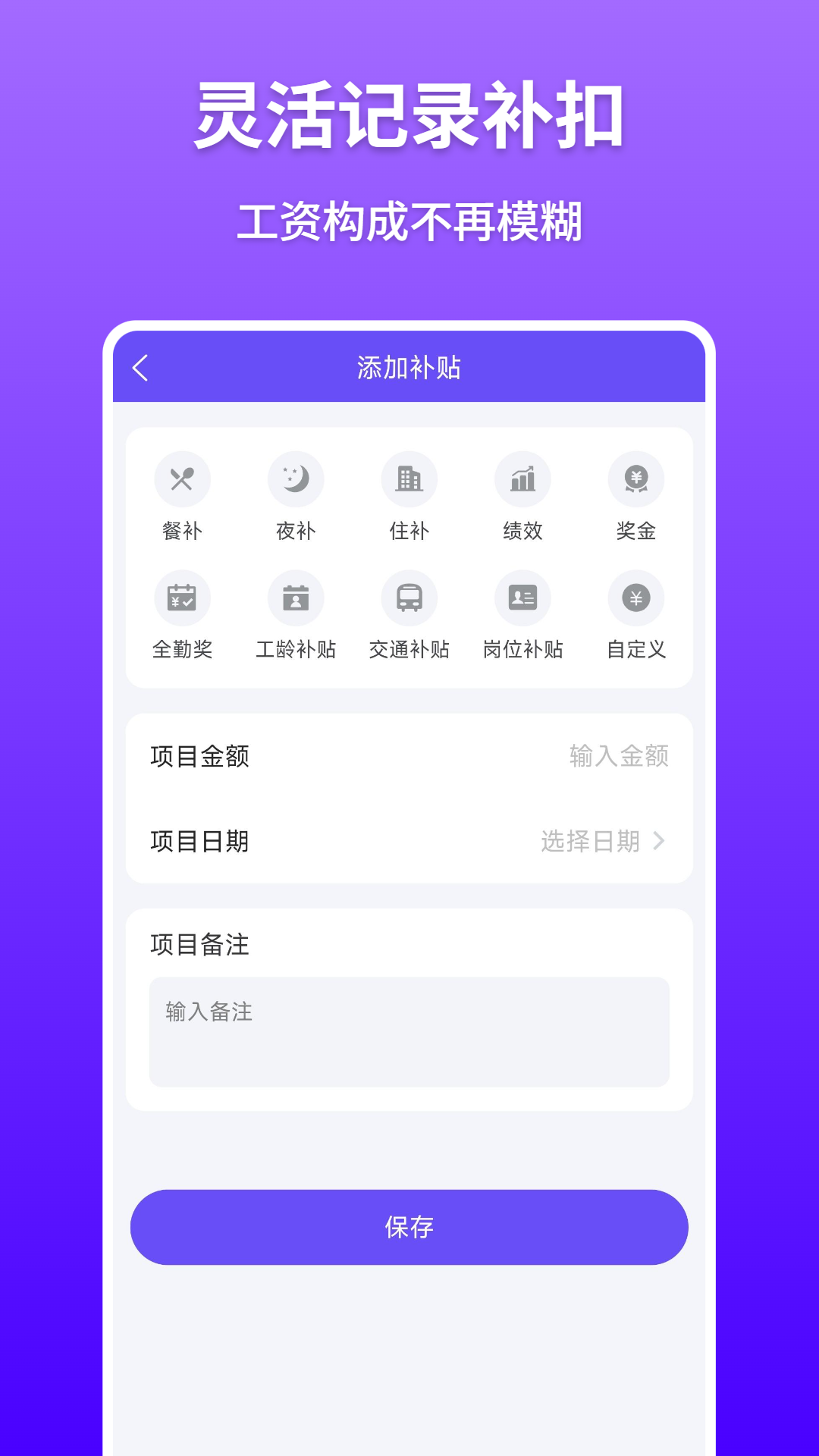This screenshot has width=819, height=1456.
Task: Click the 添加补贴 title bar
Action: click(409, 369)
